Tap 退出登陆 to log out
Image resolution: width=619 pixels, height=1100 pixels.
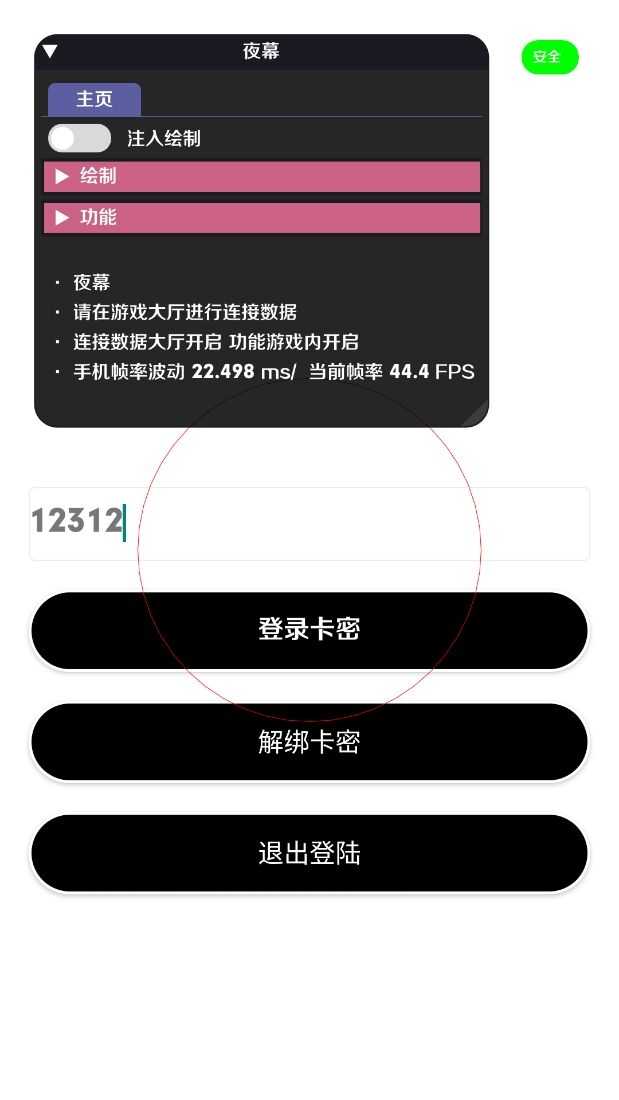tap(309, 853)
